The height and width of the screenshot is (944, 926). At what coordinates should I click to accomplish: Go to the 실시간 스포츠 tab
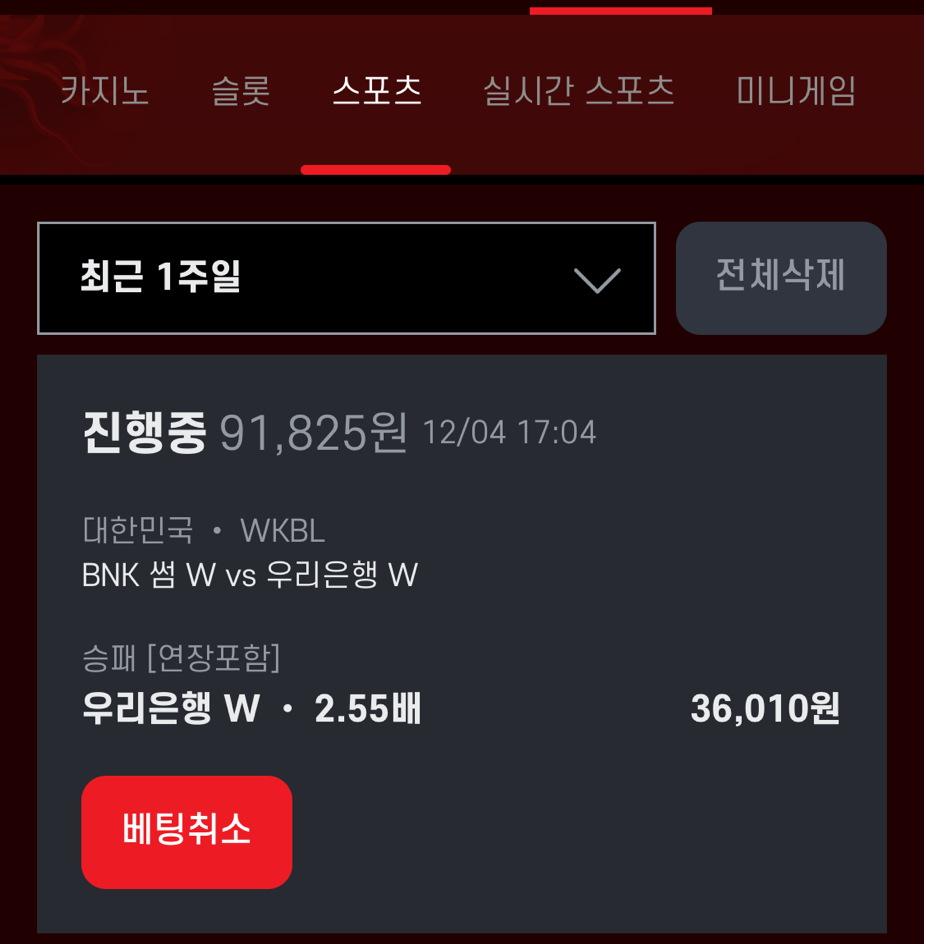tap(578, 92)
